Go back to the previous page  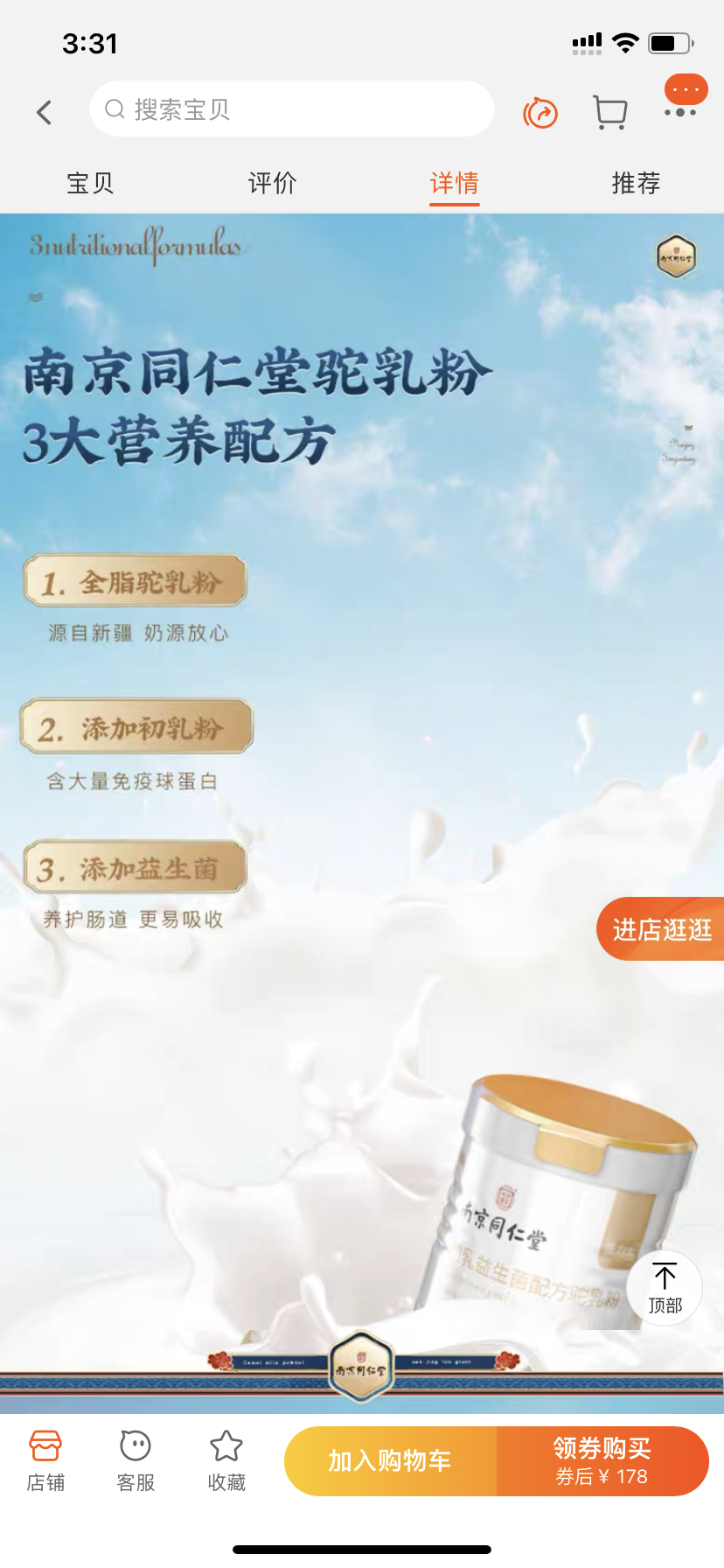click(45, 112)
